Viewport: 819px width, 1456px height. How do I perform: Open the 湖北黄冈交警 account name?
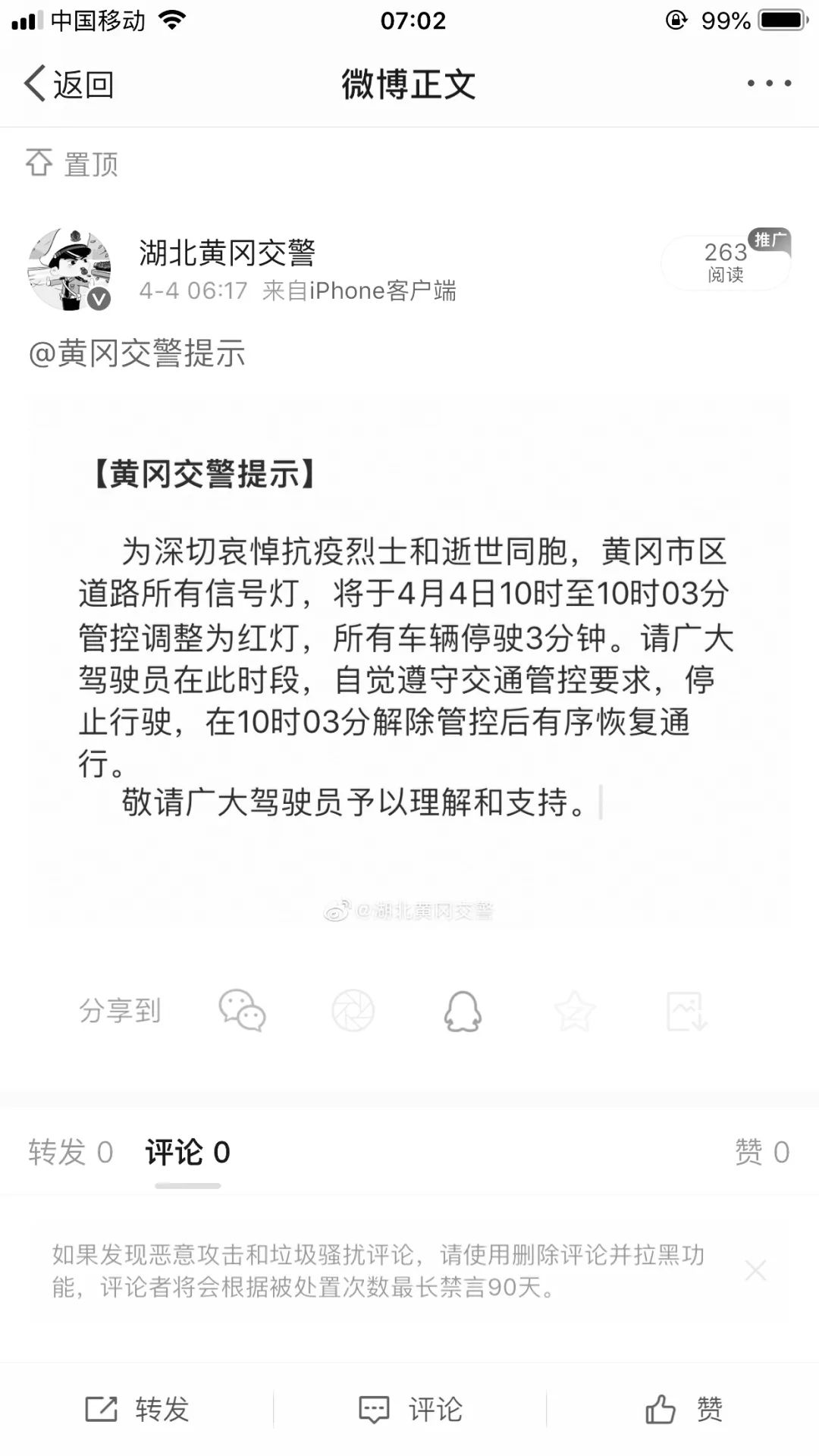tap(227, 253)
